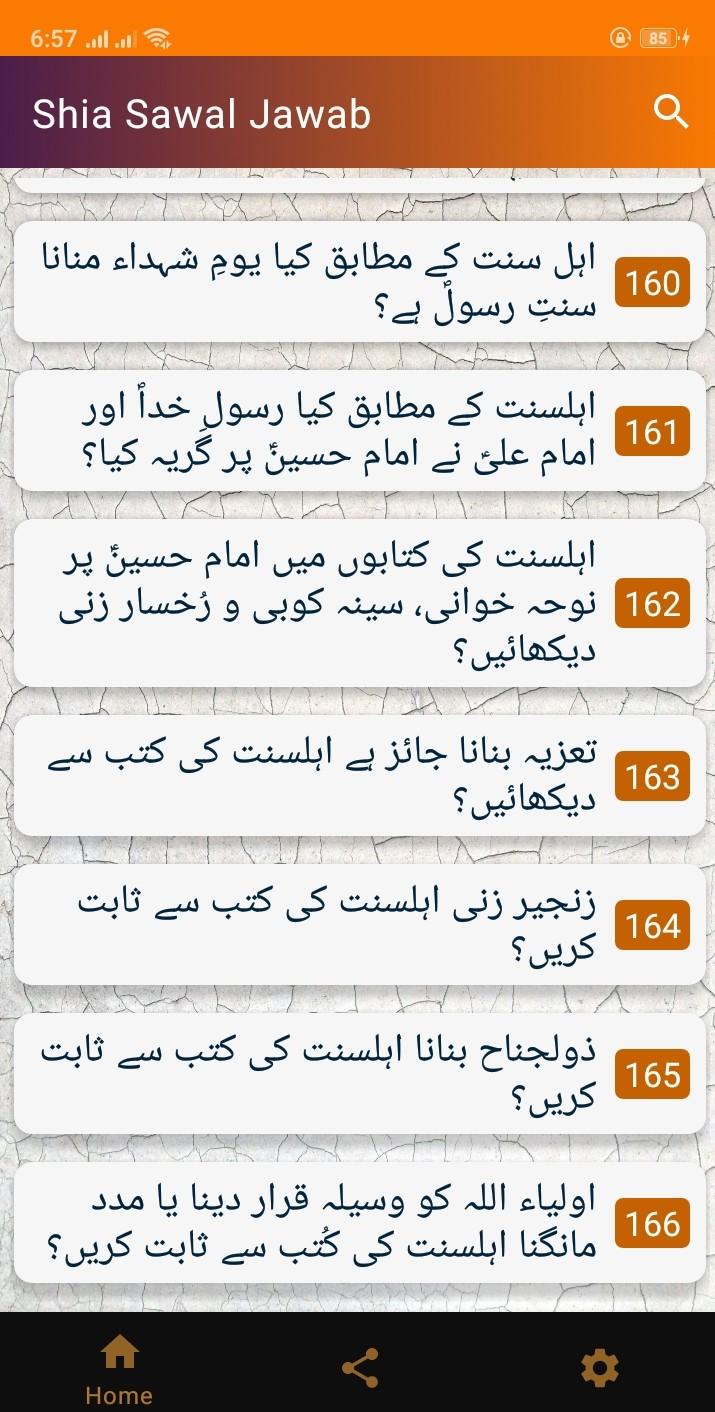Go to the Home tab
The image size is (715, 1412).
coord(119,1368)
